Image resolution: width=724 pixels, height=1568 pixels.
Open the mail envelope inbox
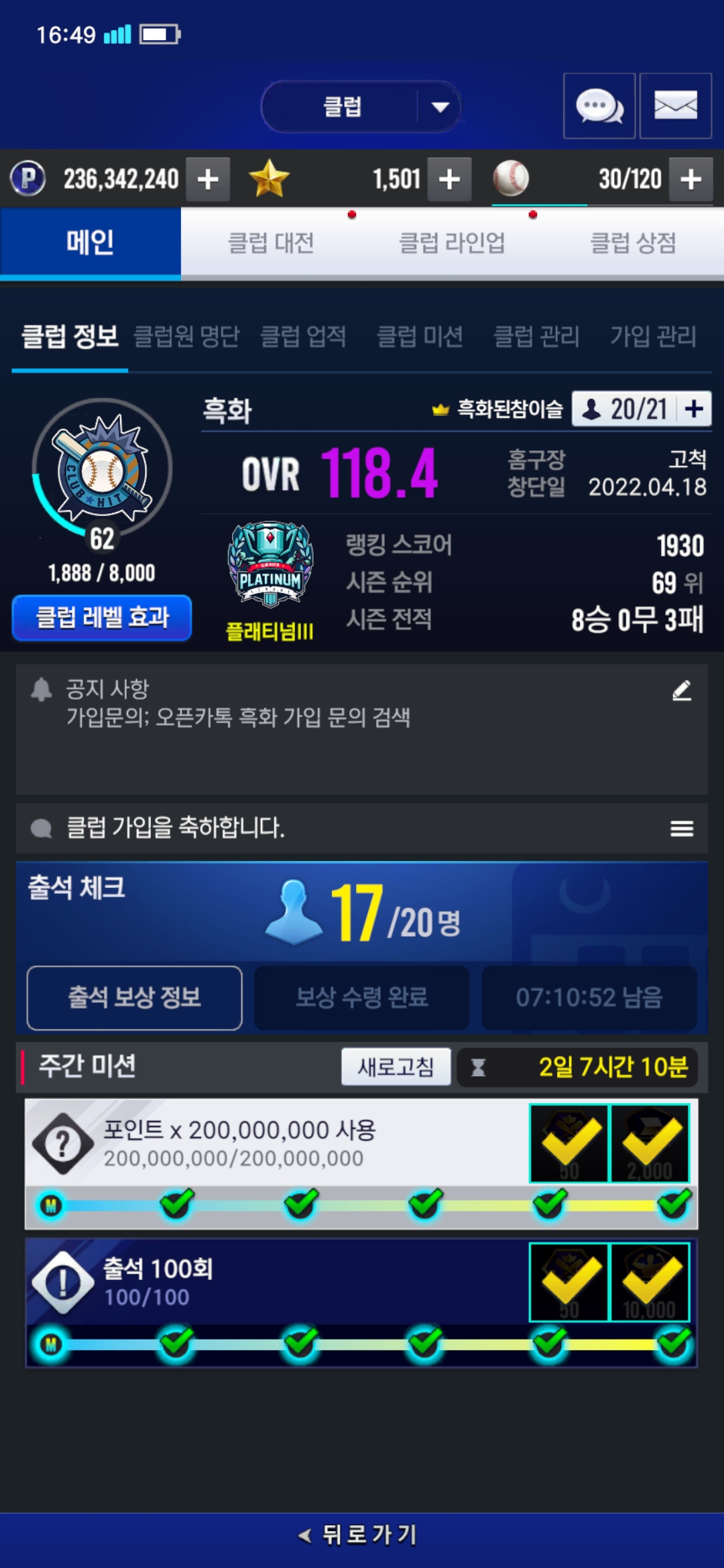point(675,106)
